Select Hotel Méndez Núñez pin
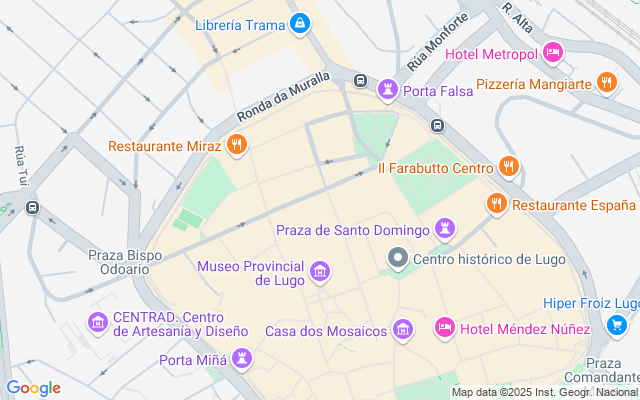The width and height of the screenshot is (640, 400). tap(445, 327)
